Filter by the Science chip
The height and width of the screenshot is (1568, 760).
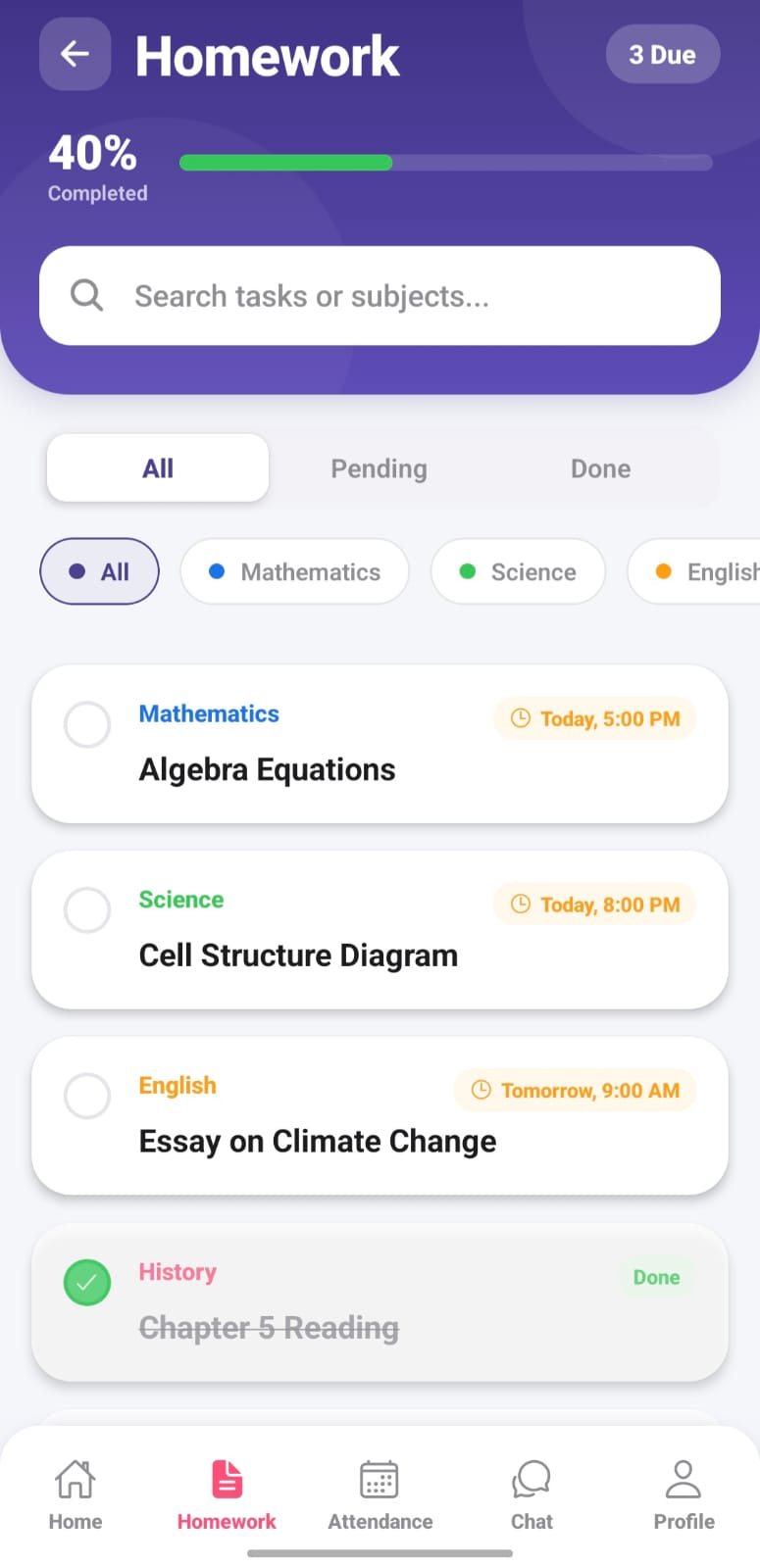click(x=518, y=572)
